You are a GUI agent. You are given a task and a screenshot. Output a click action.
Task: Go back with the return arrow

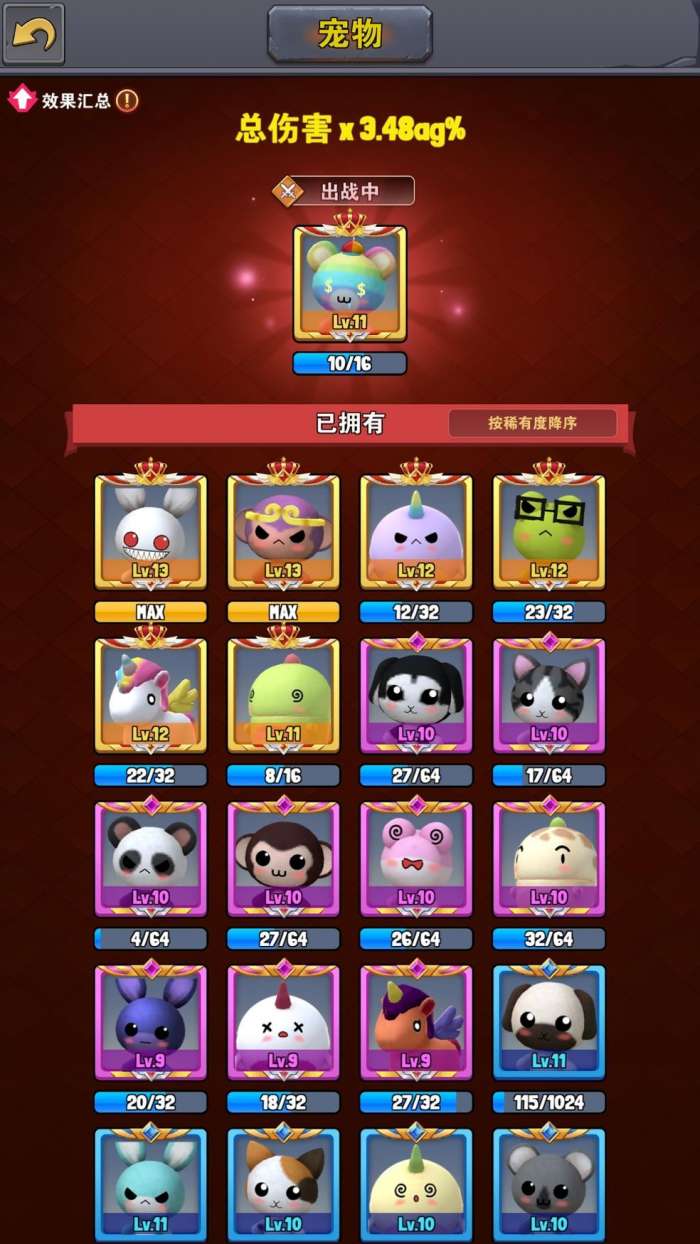point(34,35)
